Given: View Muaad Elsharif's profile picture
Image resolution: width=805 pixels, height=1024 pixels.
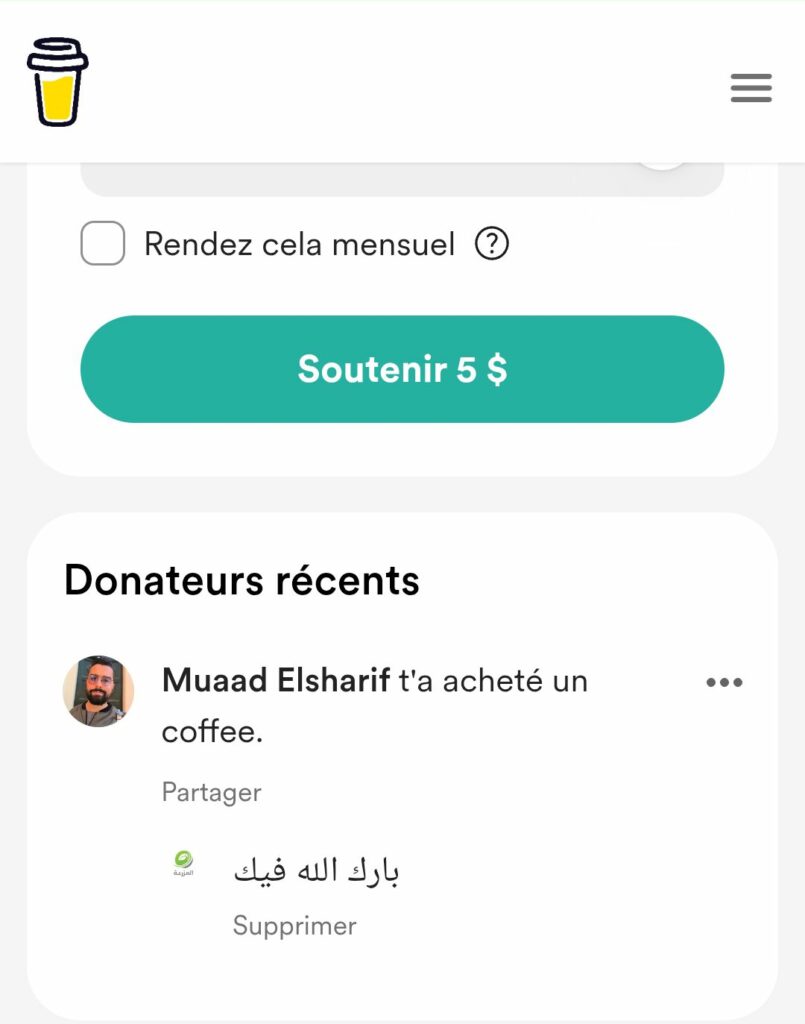Looking at the screenshot, I should [x=98, y=691].
